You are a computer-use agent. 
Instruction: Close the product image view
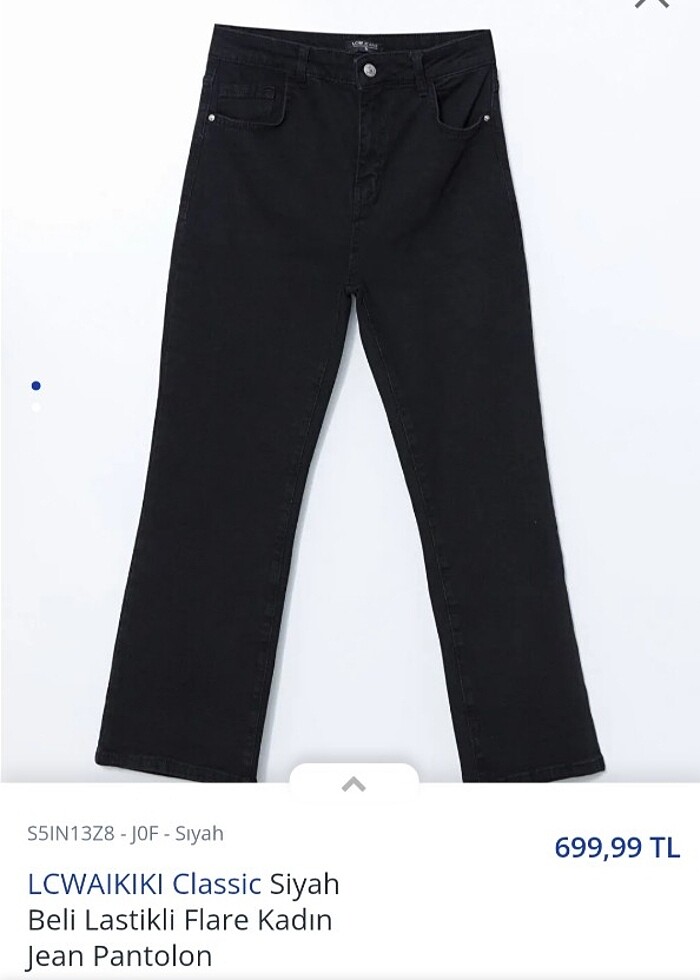pyautogui.click(x=680, y=4)
